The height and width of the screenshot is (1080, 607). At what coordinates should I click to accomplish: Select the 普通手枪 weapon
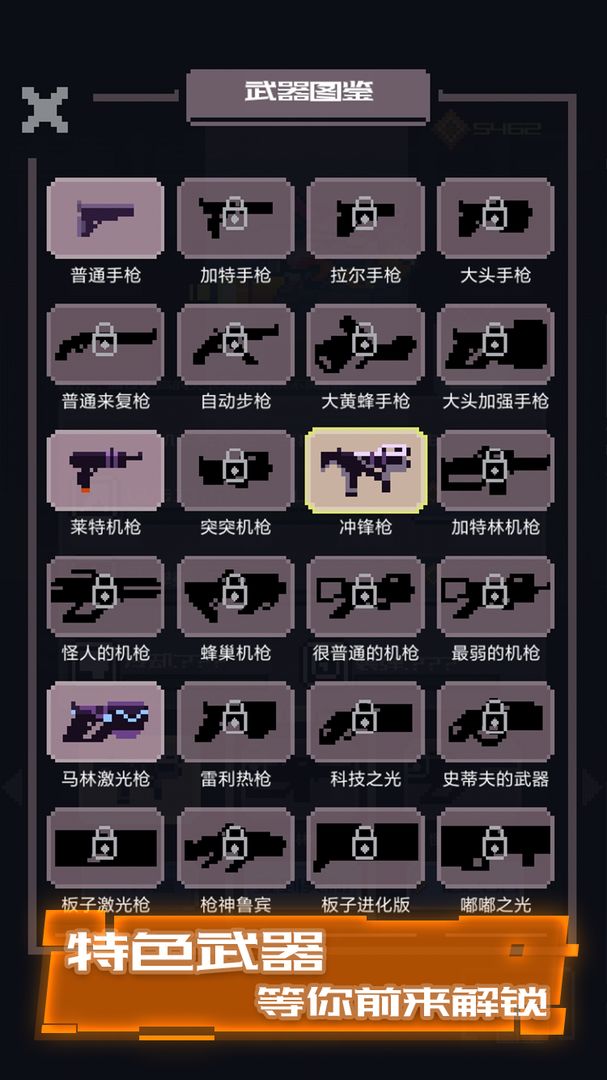point(105,217)
